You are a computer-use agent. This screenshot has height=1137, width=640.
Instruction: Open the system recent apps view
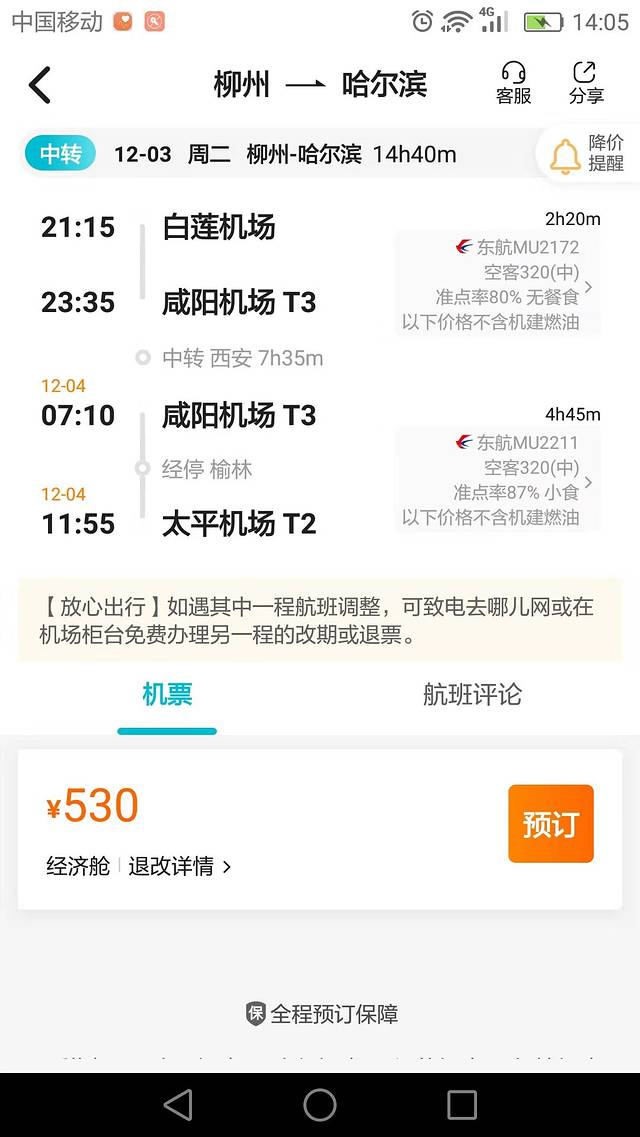[x=462, y=1104]
